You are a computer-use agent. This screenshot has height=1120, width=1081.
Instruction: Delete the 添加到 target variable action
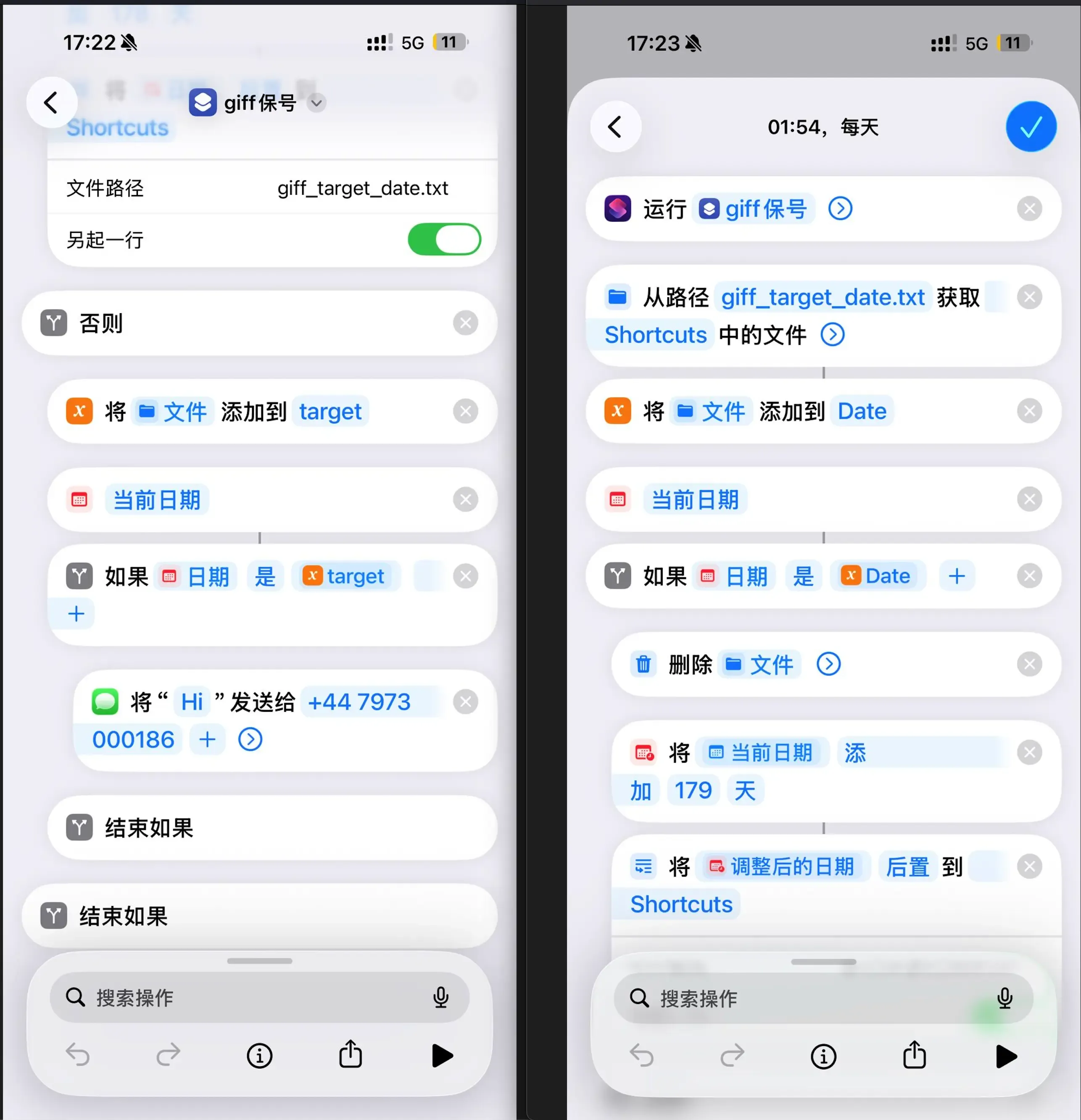coord(465,411)
